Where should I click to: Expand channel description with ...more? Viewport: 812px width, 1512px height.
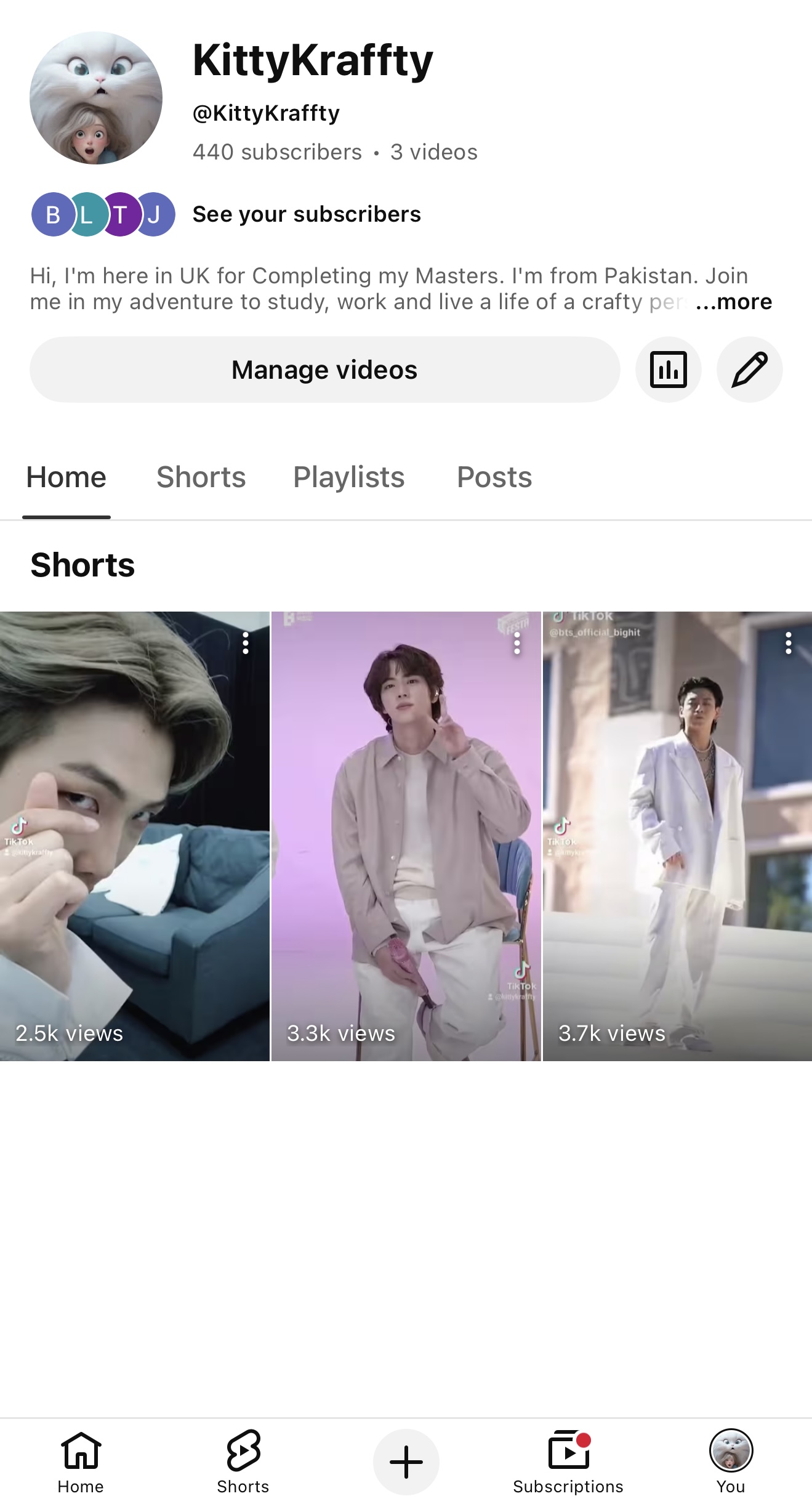733,302
